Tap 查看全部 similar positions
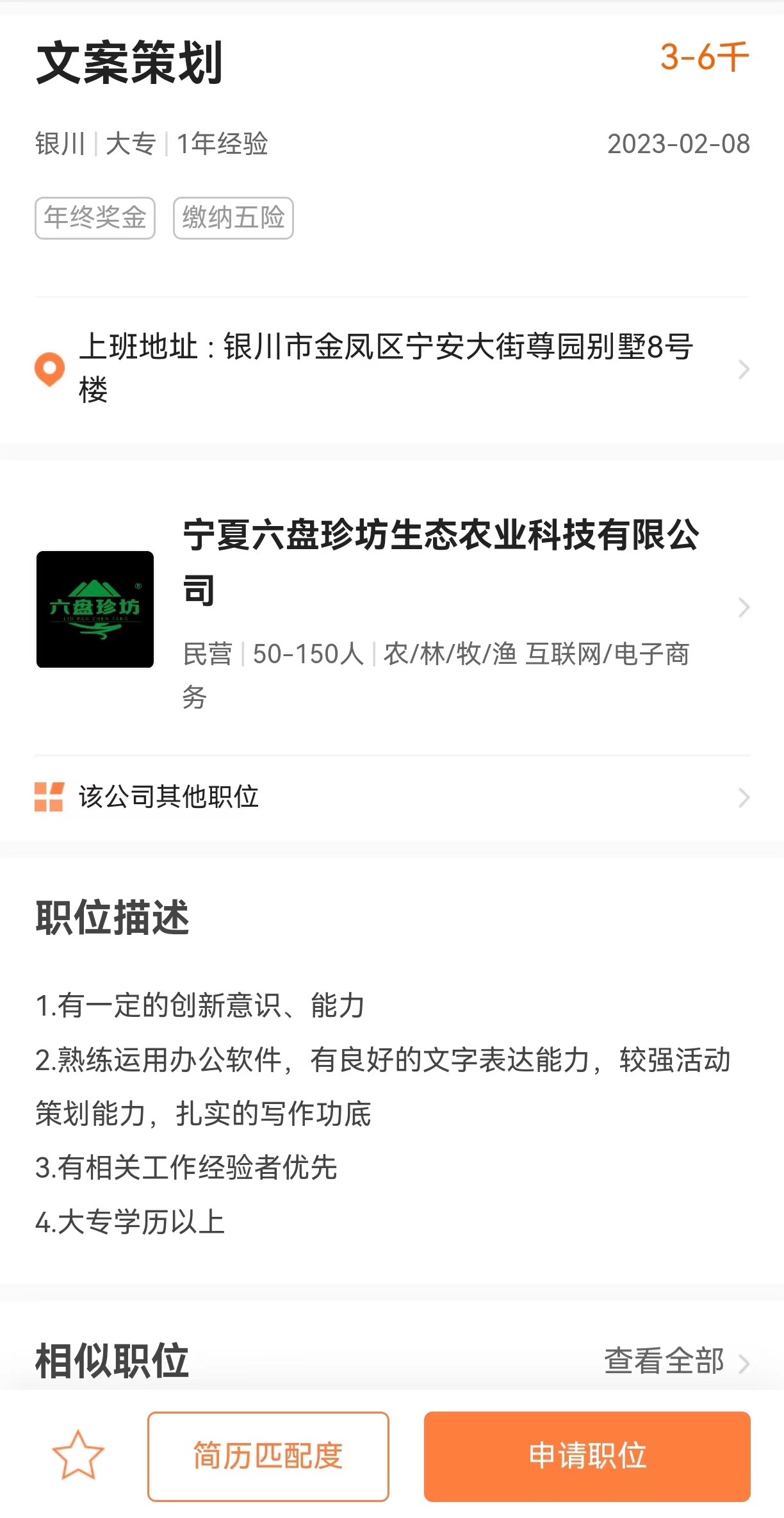 [x=675, y=1361]
